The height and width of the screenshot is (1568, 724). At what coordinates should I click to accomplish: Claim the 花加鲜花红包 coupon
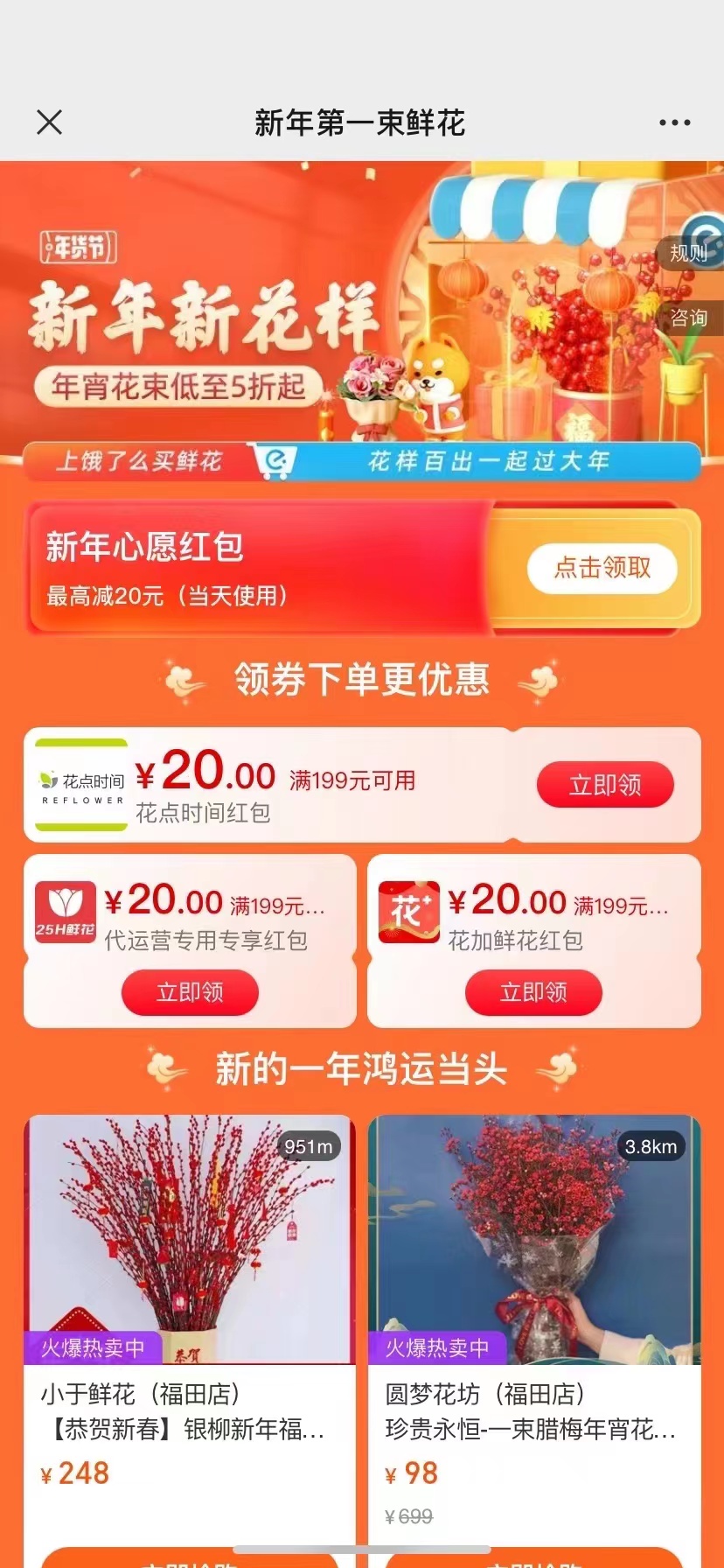coord(533,992)
